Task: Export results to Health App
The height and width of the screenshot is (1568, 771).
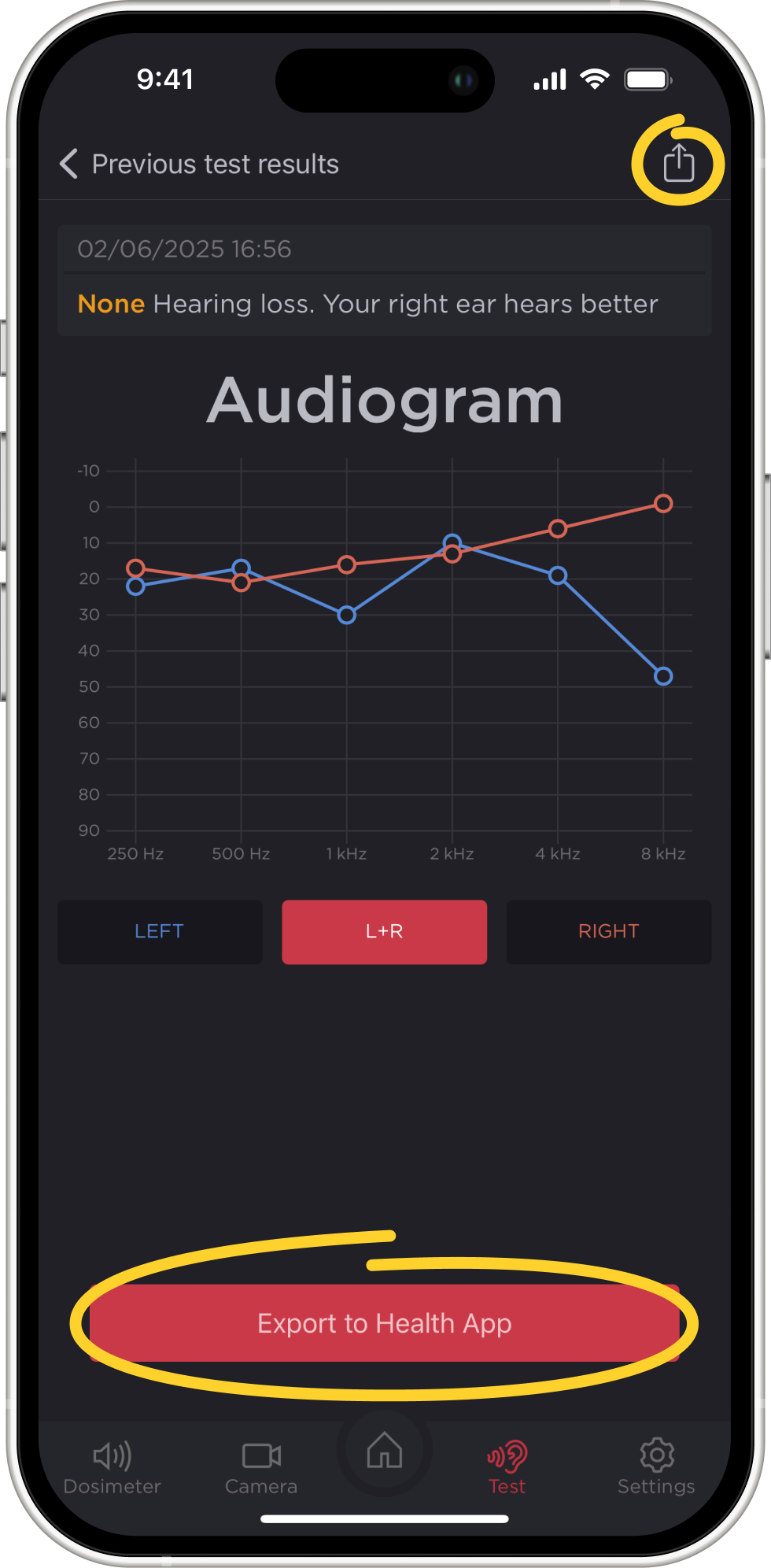Action: coord(384,1323)
